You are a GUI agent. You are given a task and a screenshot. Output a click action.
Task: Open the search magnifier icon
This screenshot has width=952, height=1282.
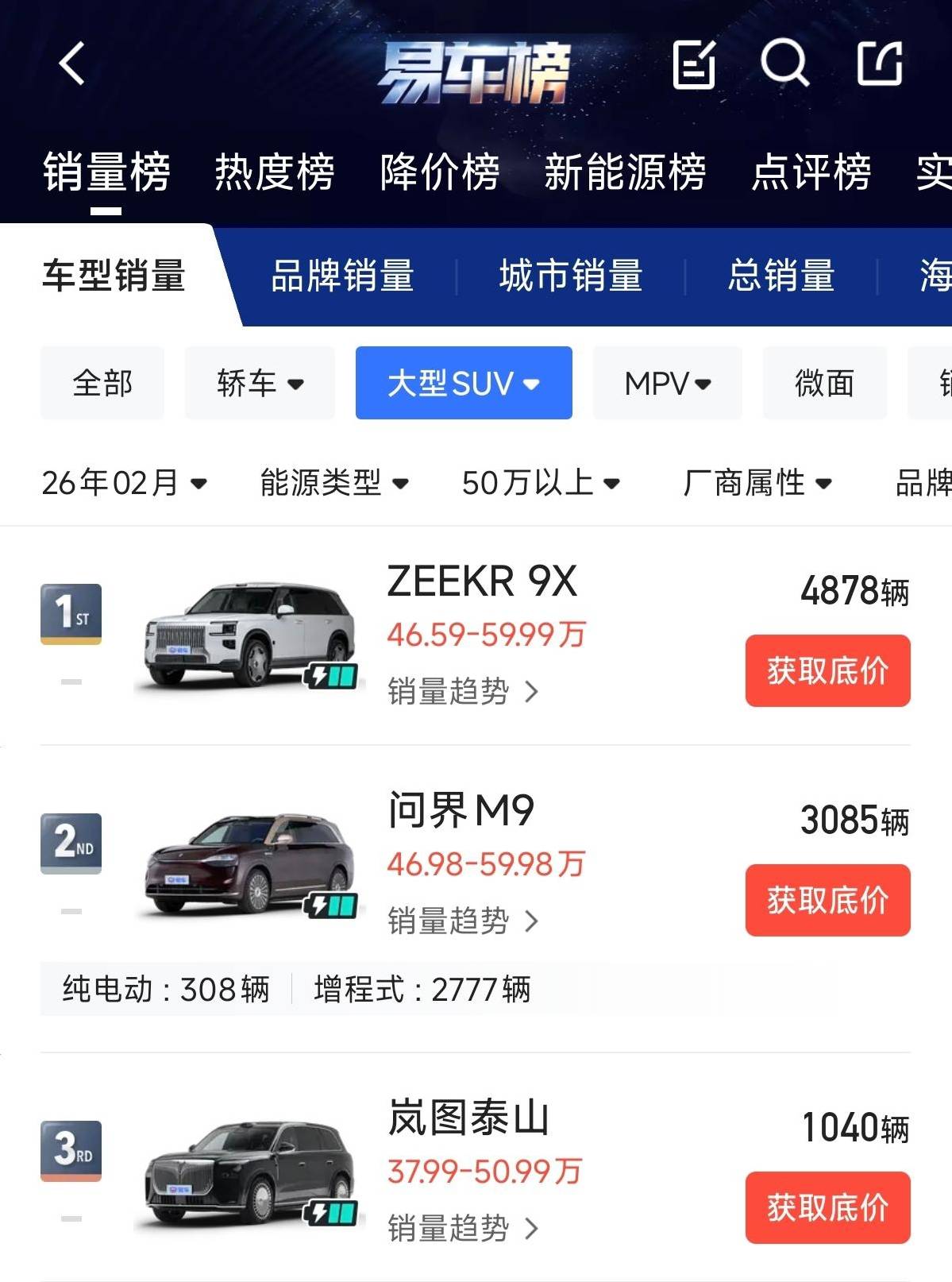[x=784, y=63]
